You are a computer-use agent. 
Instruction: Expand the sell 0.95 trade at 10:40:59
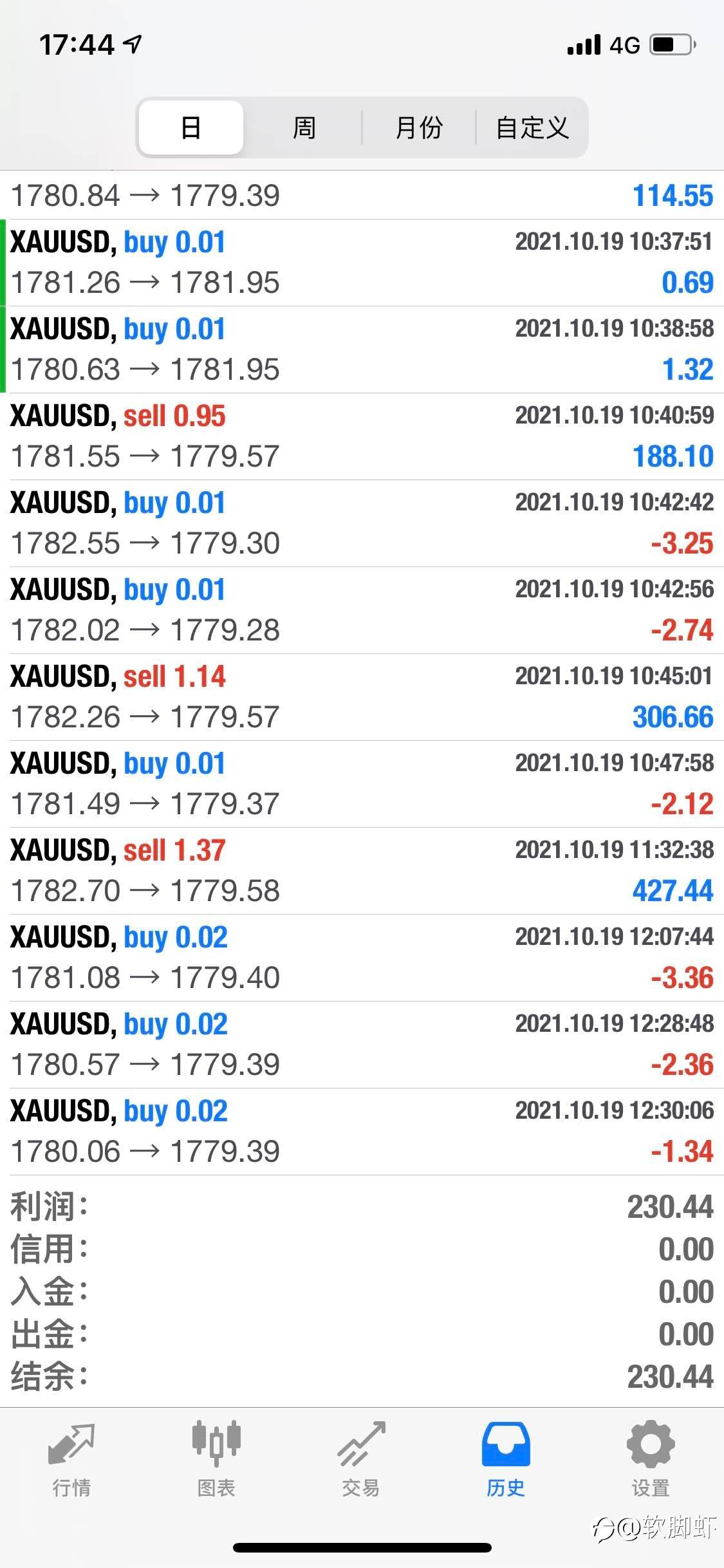(362, 436)
